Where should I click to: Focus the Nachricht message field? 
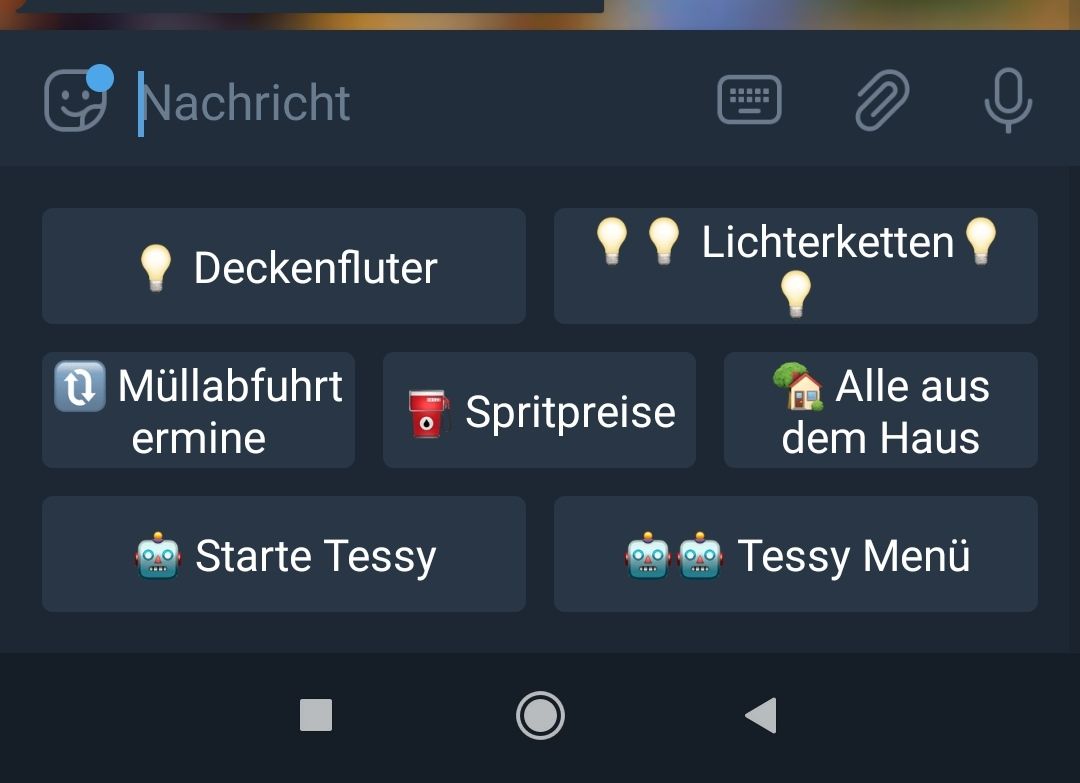click(x=400, y=102)
